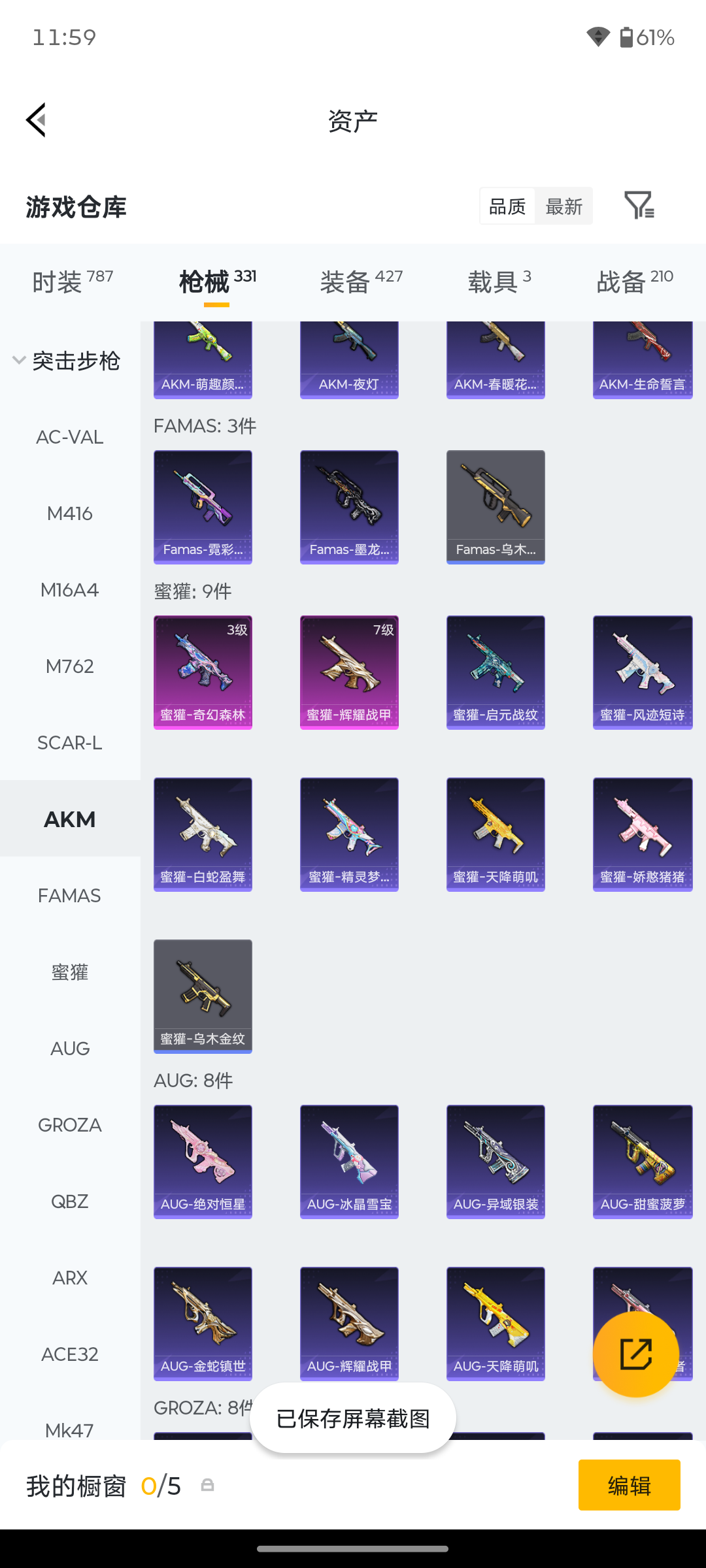This screenshot has height=1568, width=706.
Task: Open the filter icon next to 最新
Action: pos(639,206)
